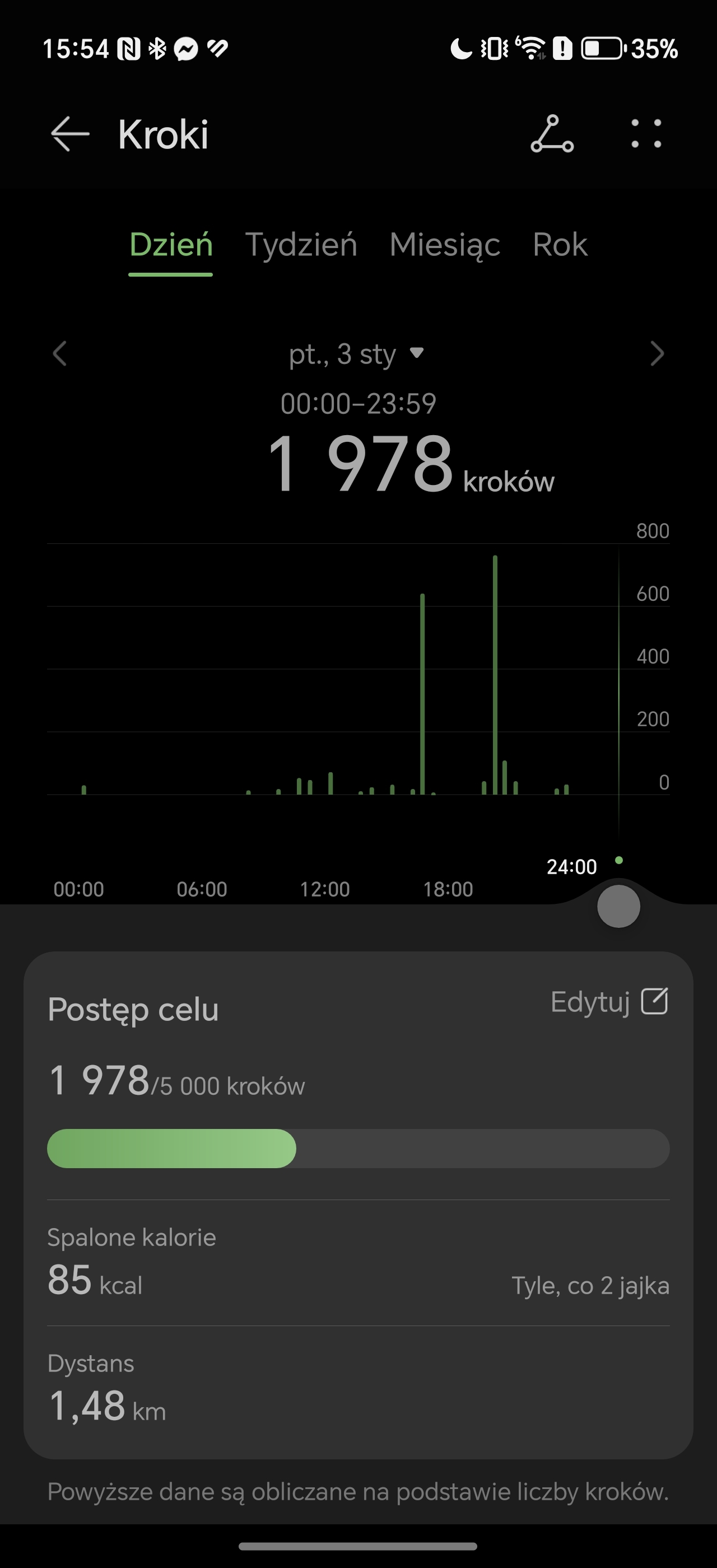Open the route/share icon in app bar
The width and height of the screenshot is (717, 1568).
(552, 134)
